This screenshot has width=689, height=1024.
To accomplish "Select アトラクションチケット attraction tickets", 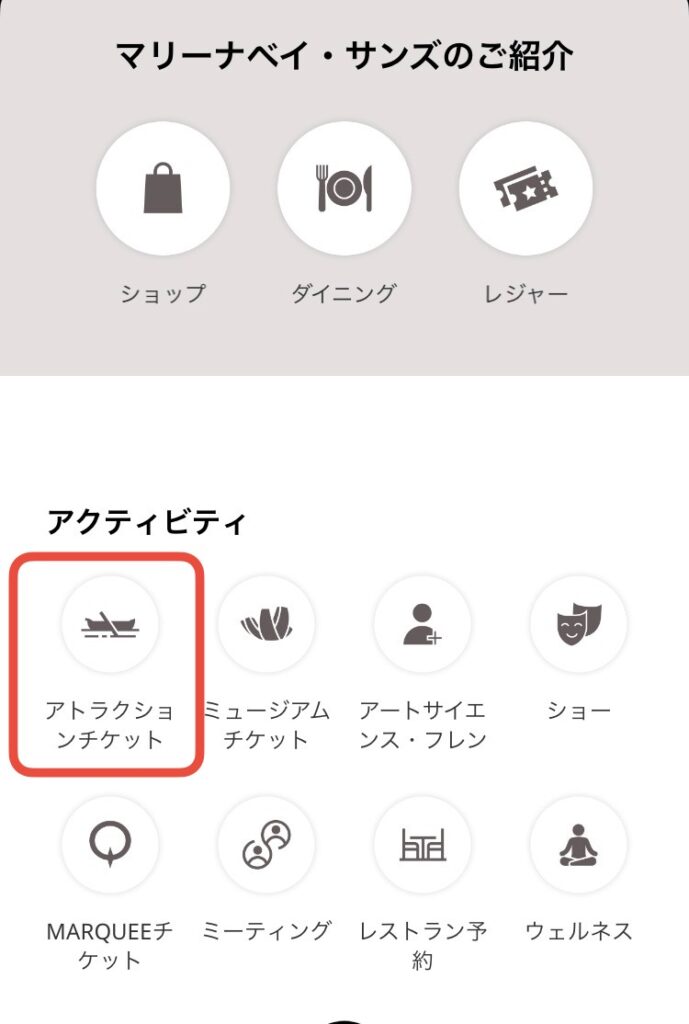I will 110,625.
